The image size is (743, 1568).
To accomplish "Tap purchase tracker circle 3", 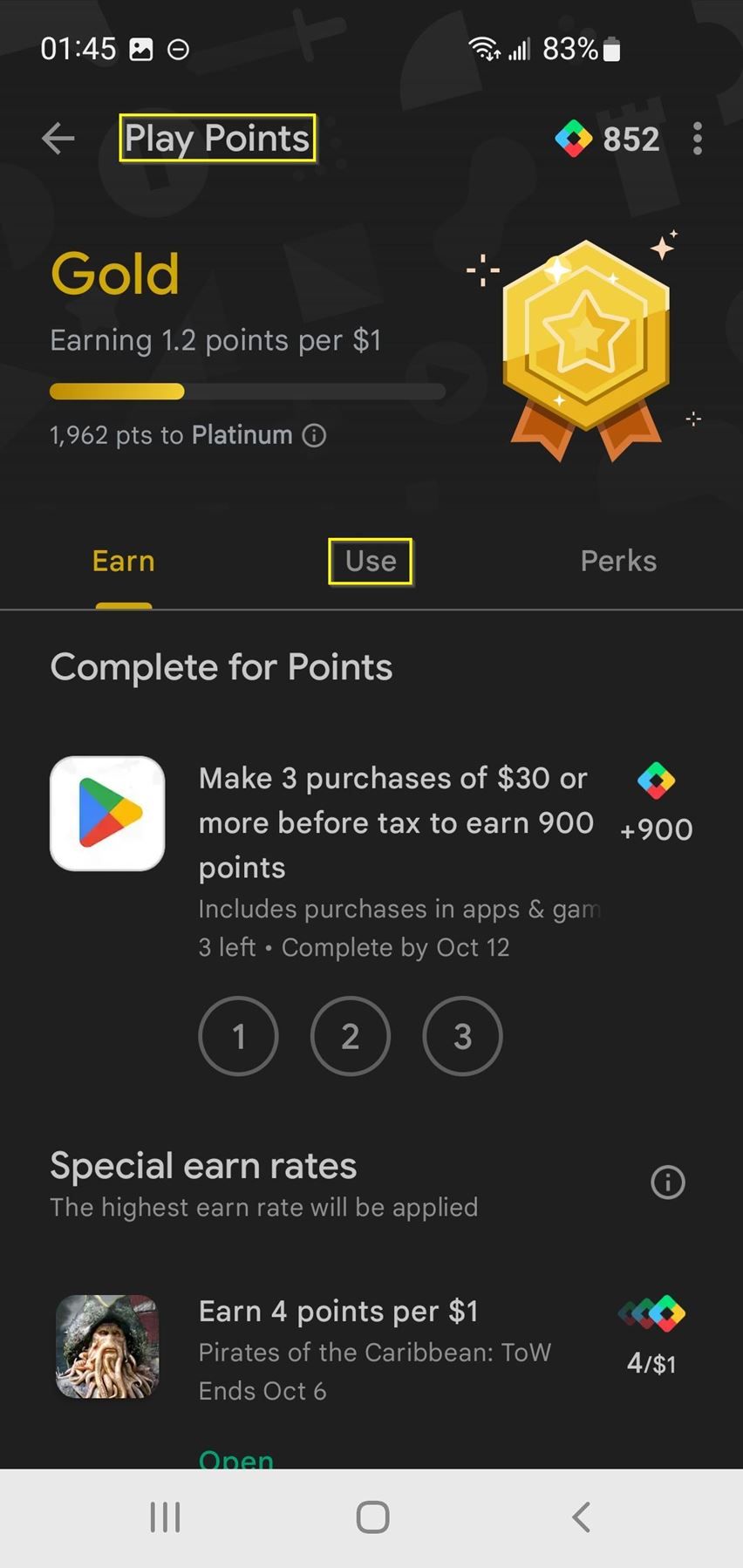I will (461, 1036).
